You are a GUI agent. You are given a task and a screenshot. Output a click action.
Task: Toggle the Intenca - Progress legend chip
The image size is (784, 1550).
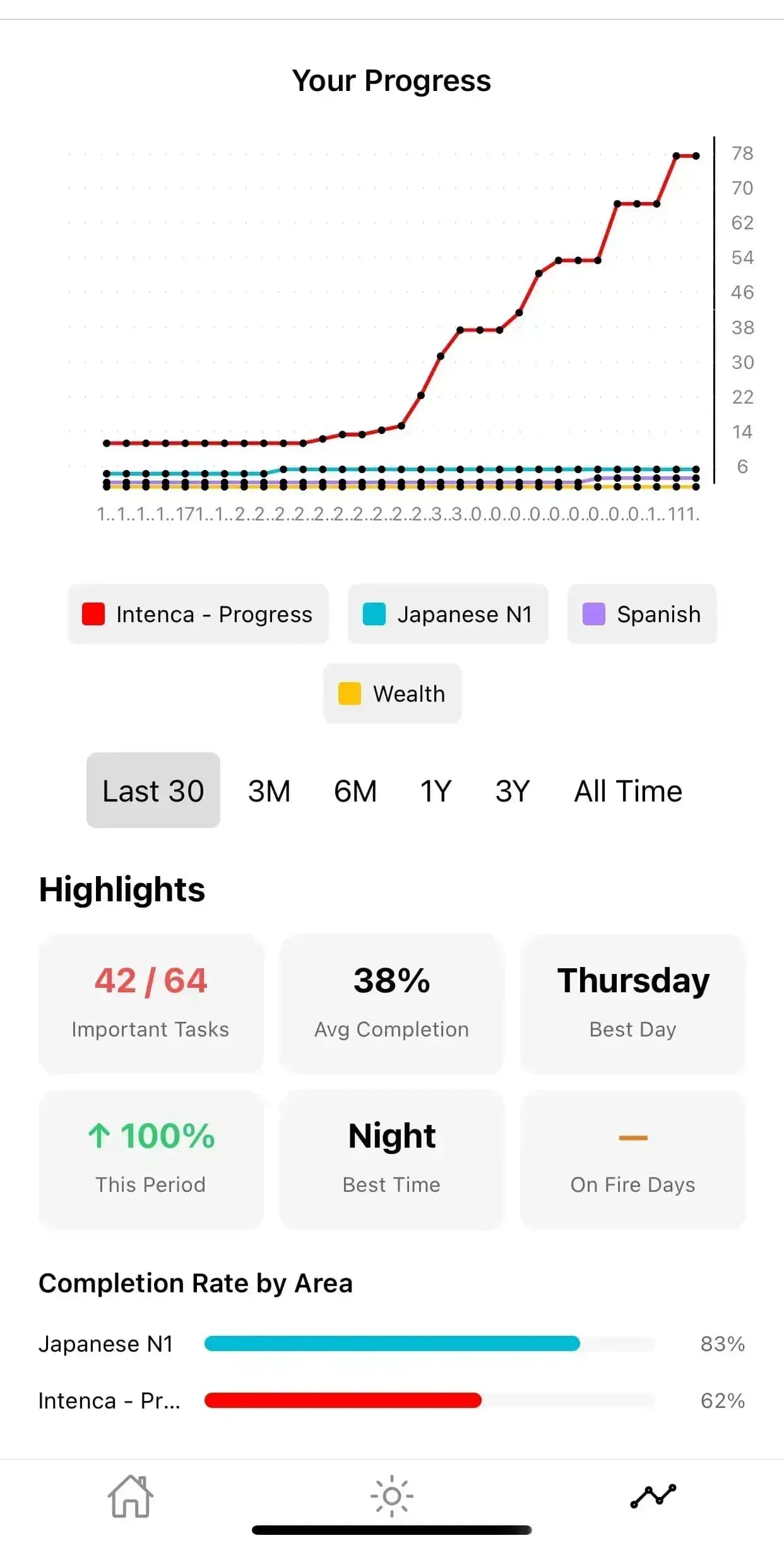[x=198, y=614]
